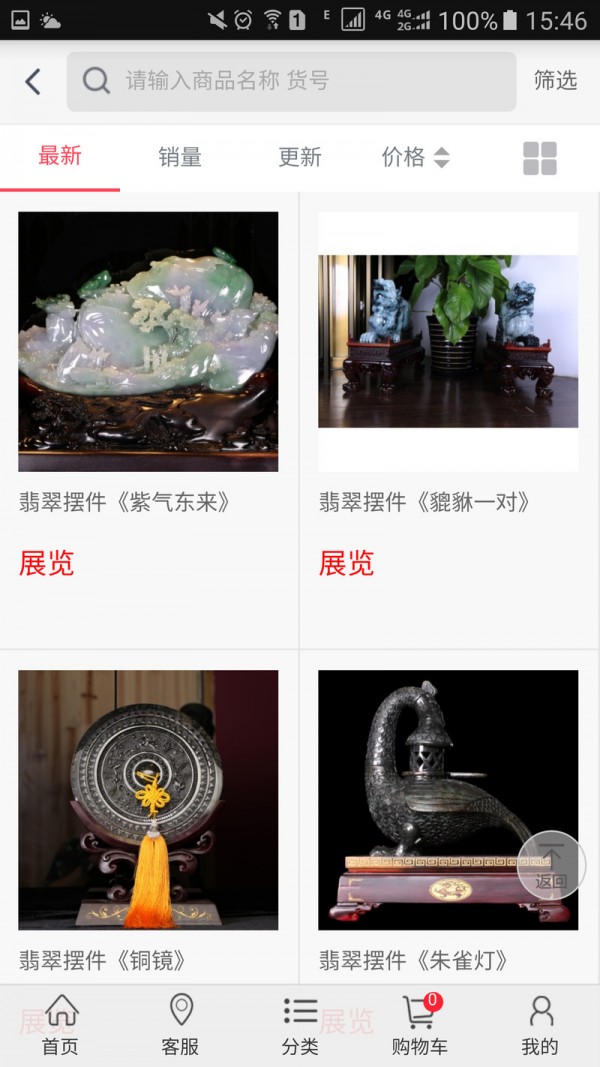
Task: Switch to the 最新 tab
Action: [x=60, y=156]
